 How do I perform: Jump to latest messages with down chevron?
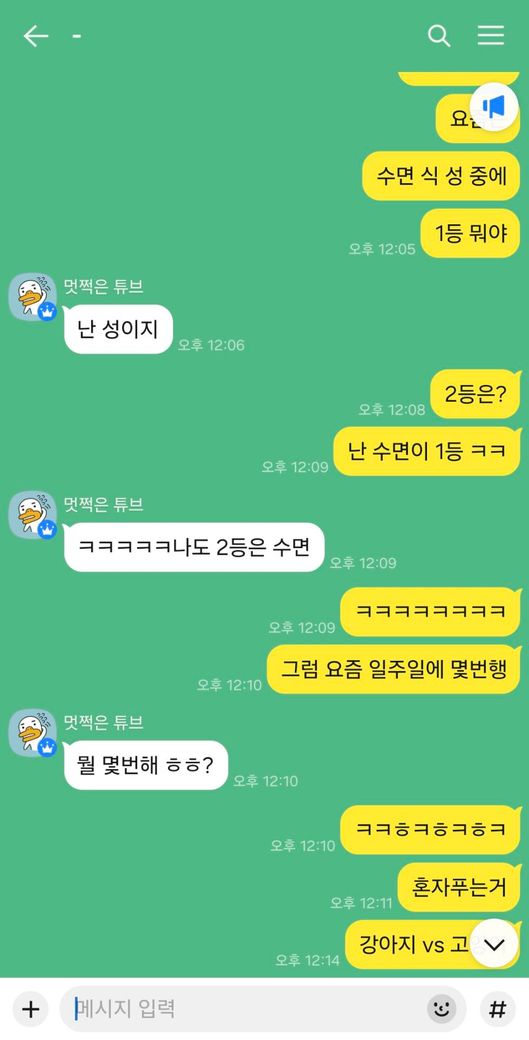[494, 944]
